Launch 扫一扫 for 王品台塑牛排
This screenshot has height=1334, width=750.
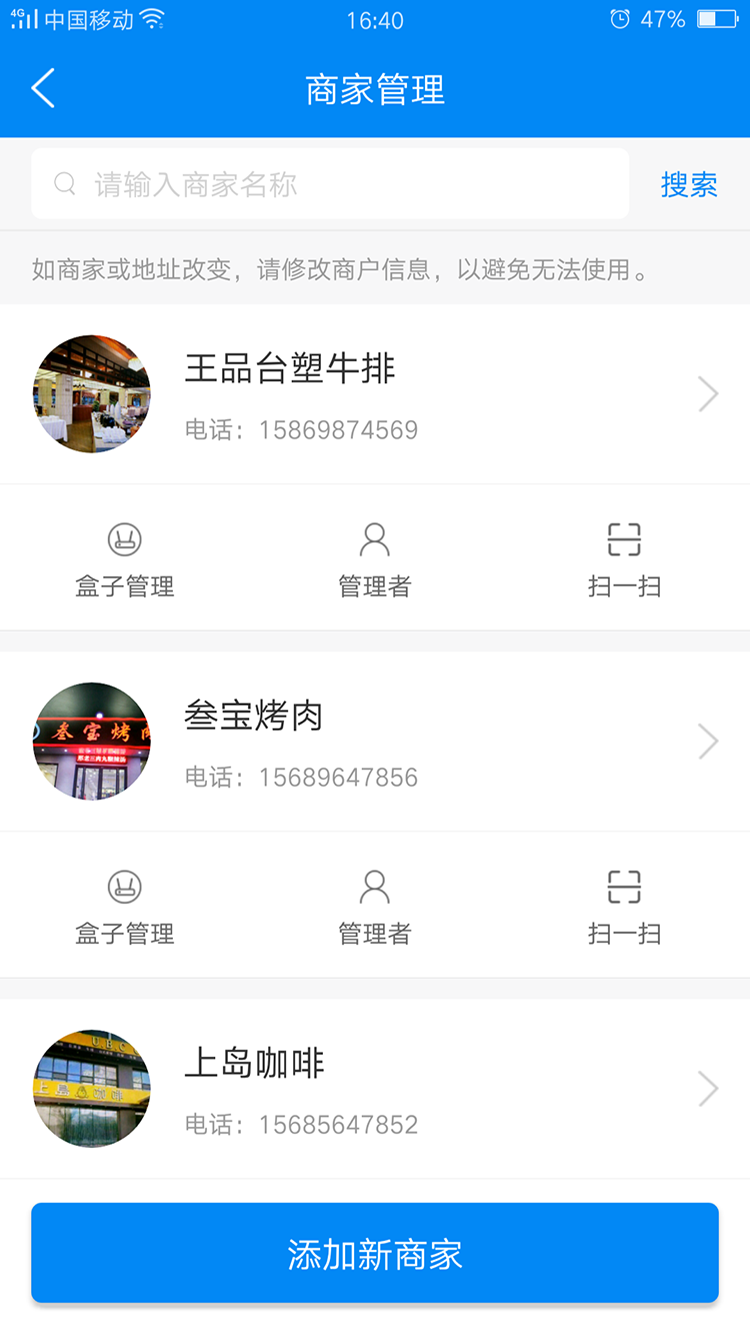point(624,559)
